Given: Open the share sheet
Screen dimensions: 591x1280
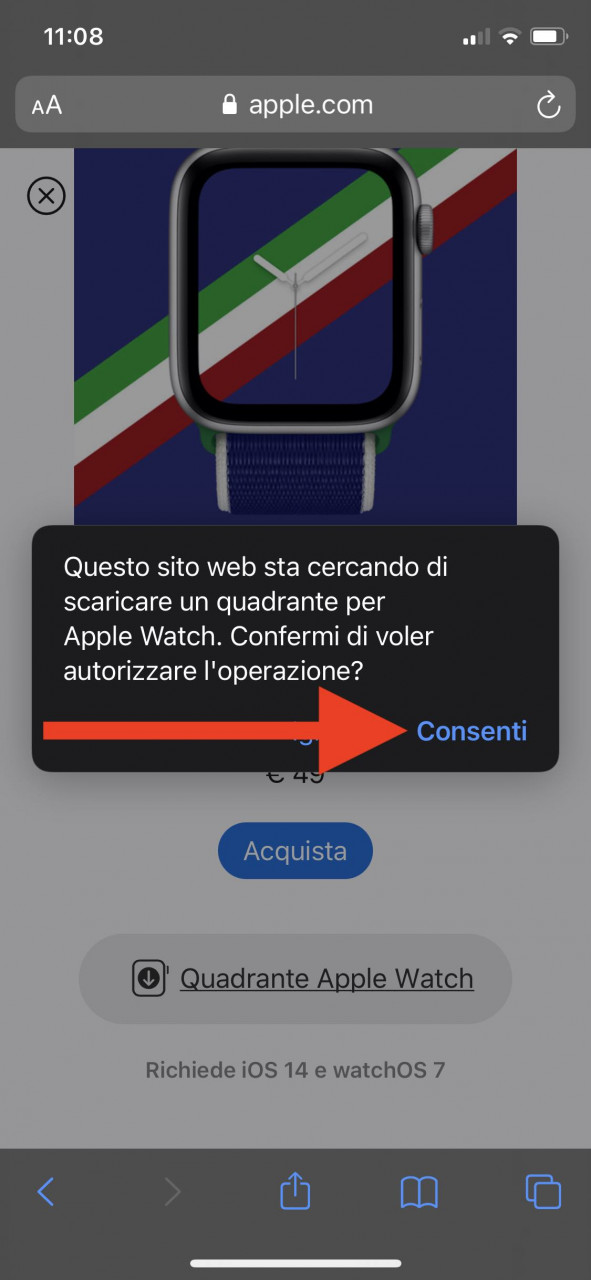Looking at the screenshot, I should coord(295,1189).
